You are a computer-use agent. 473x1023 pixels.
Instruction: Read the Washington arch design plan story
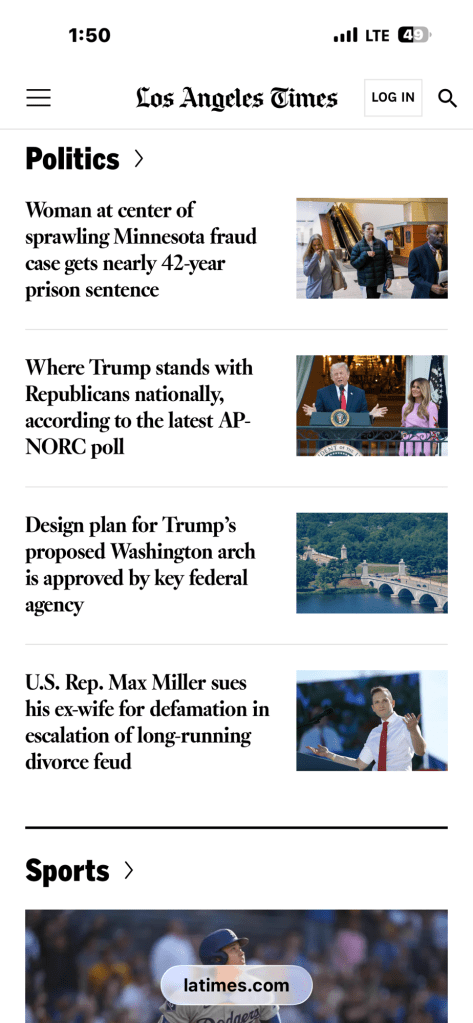coord(140,564)
